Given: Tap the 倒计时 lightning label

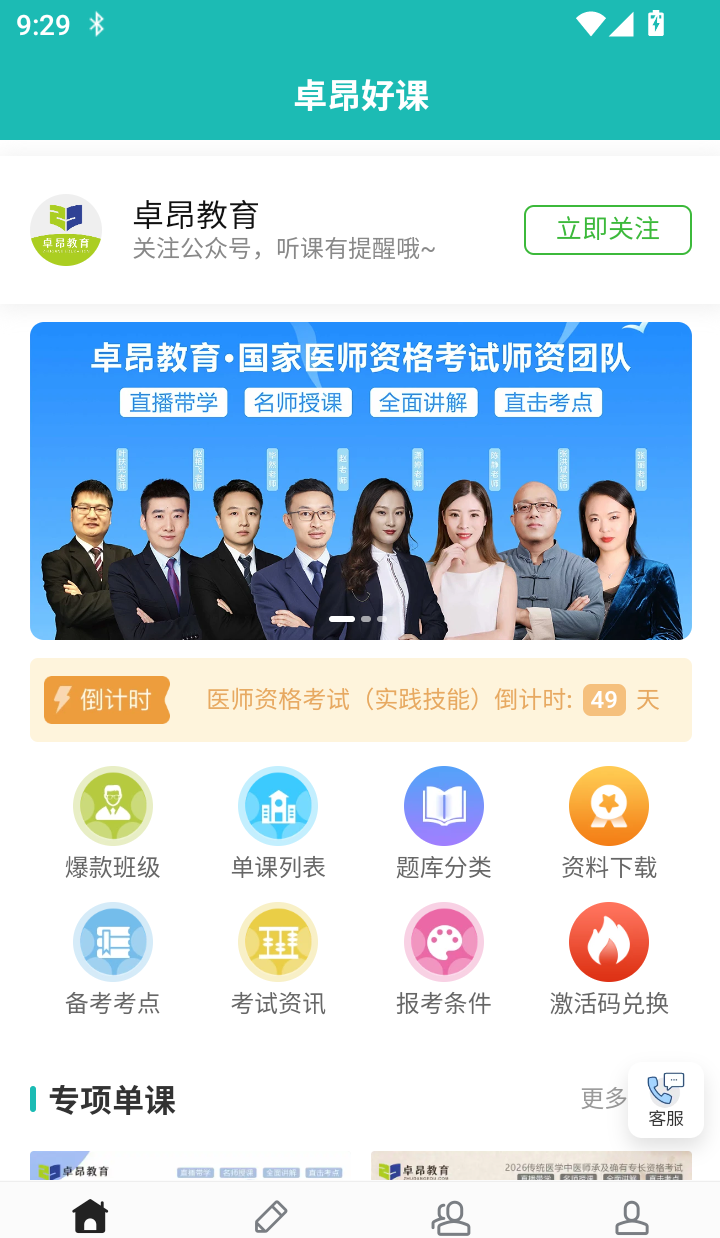Looking at the screenshot, I should tap(106, 700).
